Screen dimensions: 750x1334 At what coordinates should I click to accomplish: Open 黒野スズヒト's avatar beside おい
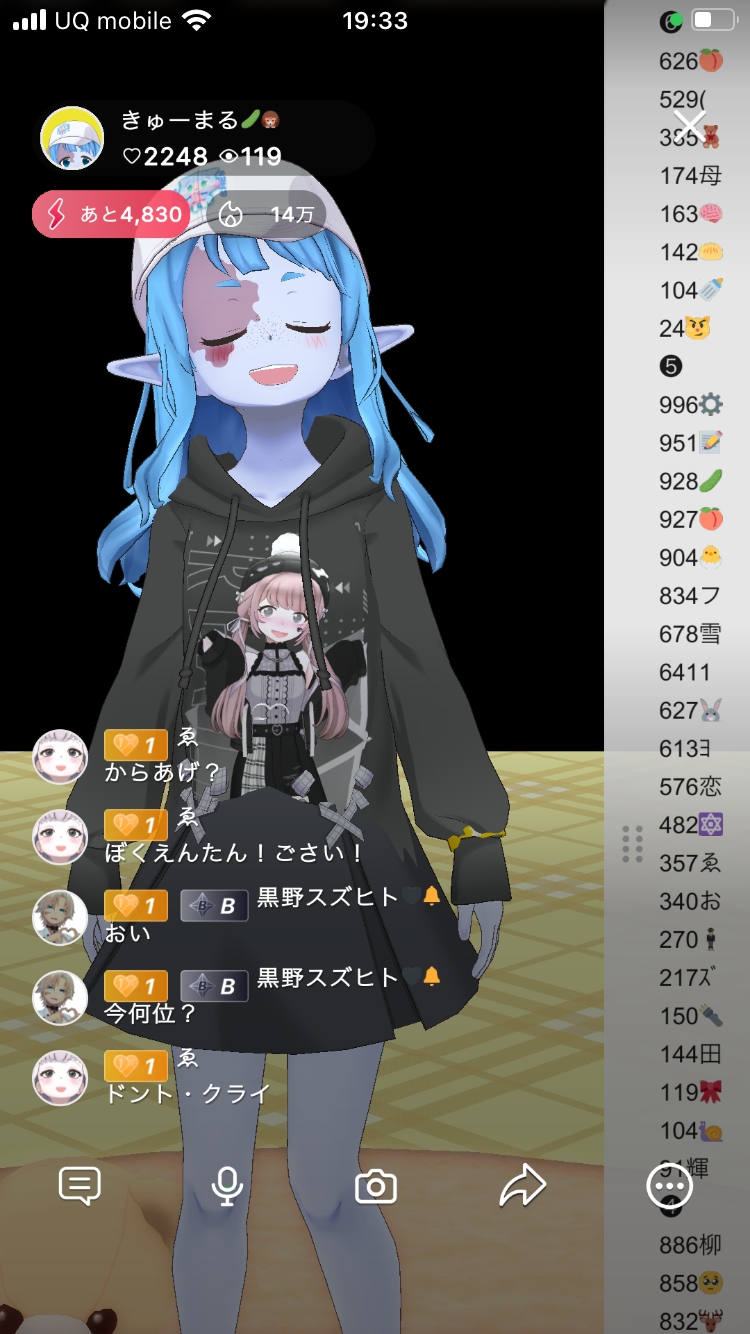pos(60,917)
